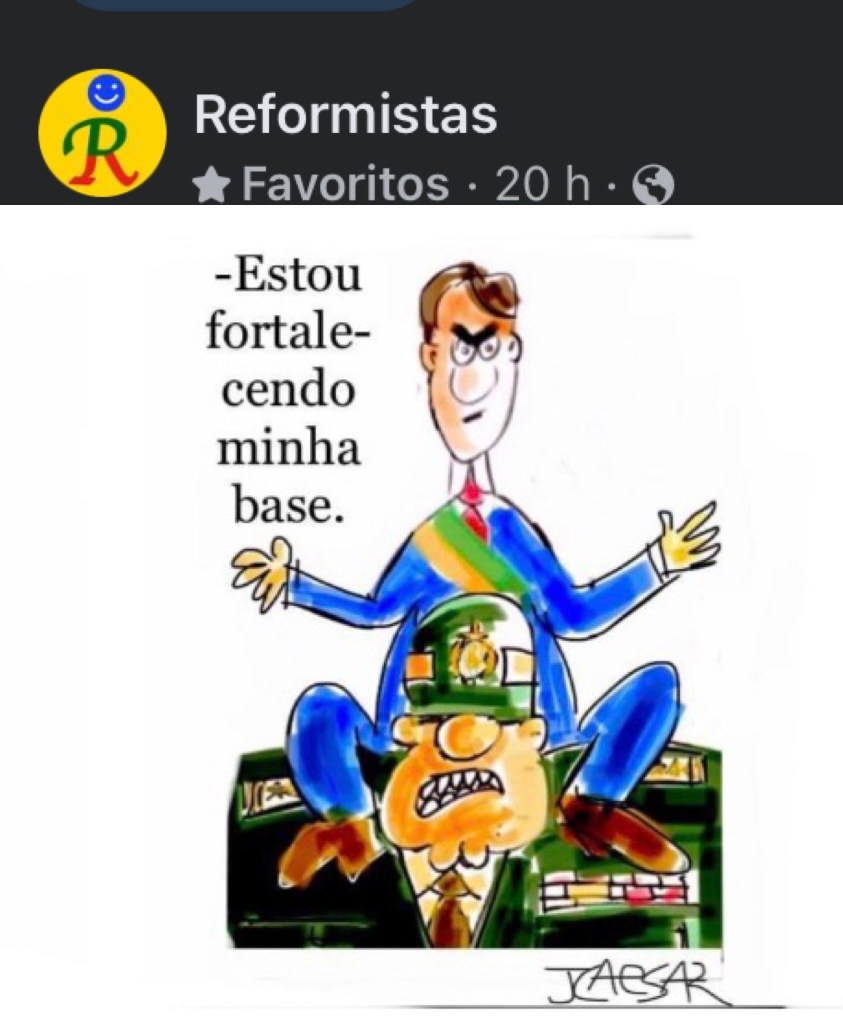843x1024 pixels.
Task: Open the Reformistas page name link
Action: [345, 115]
